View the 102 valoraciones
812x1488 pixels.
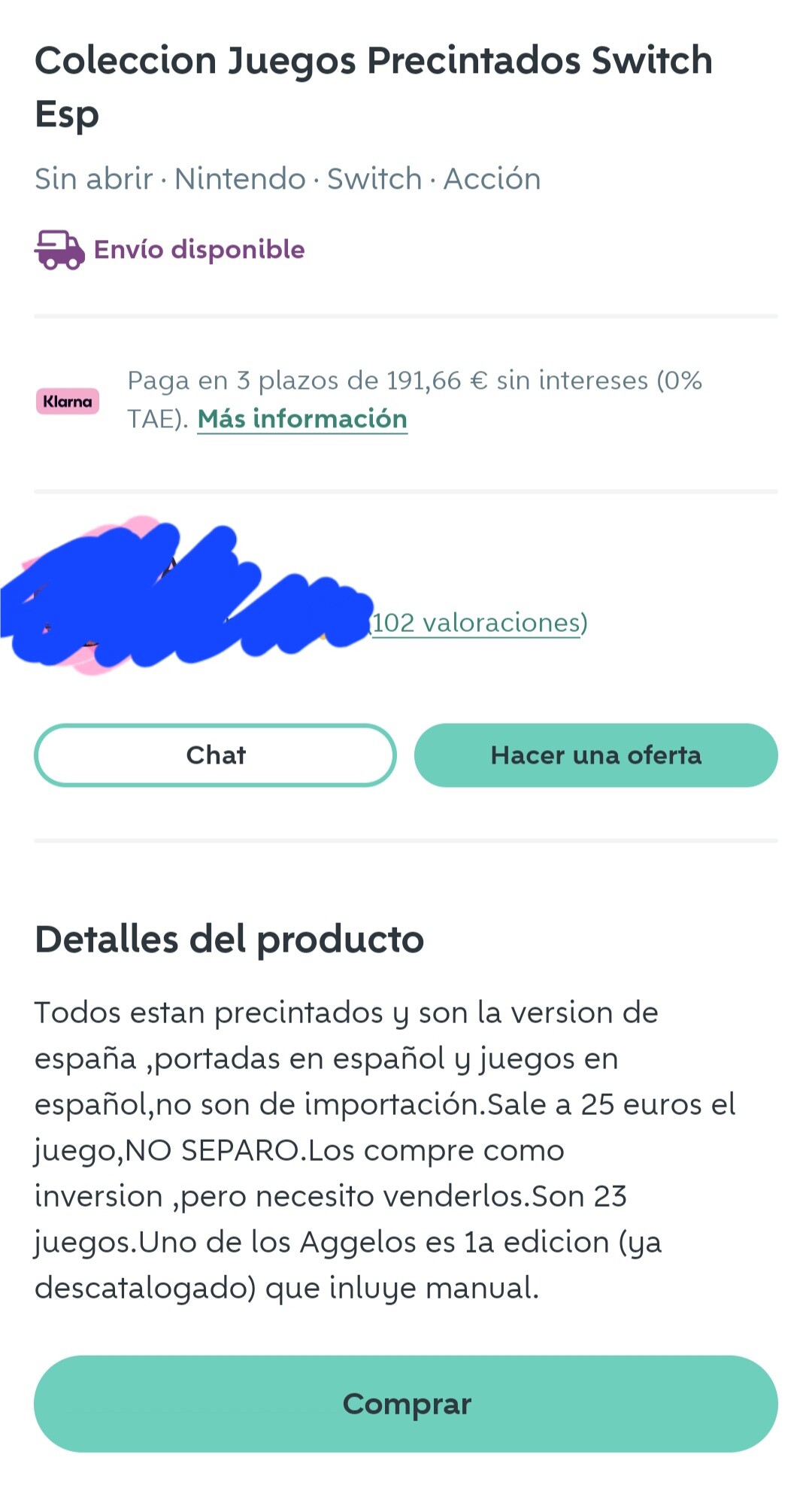[x=477, y=623]
